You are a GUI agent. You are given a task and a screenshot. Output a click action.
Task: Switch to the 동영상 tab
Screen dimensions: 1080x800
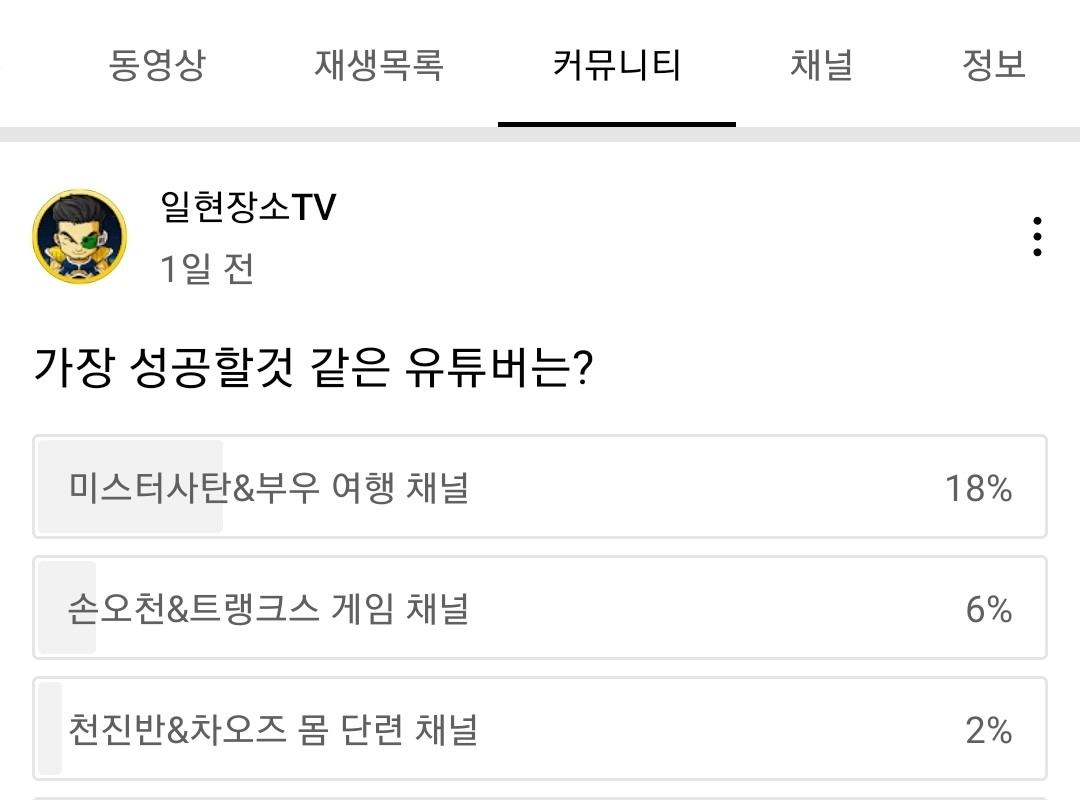click(x=156, y=66)
